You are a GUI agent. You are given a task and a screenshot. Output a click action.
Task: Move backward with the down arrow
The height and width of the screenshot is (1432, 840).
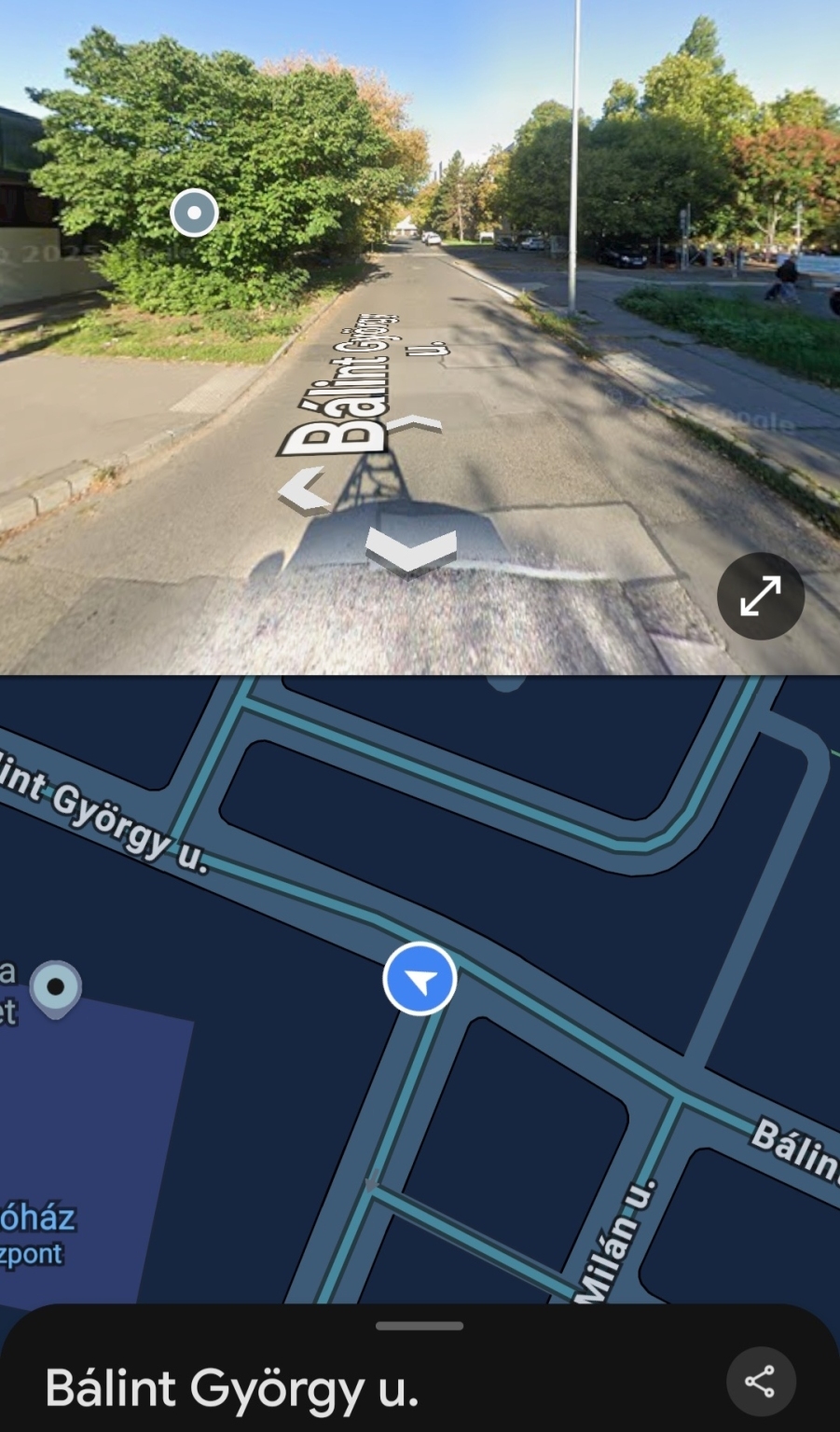pos(411,551)
